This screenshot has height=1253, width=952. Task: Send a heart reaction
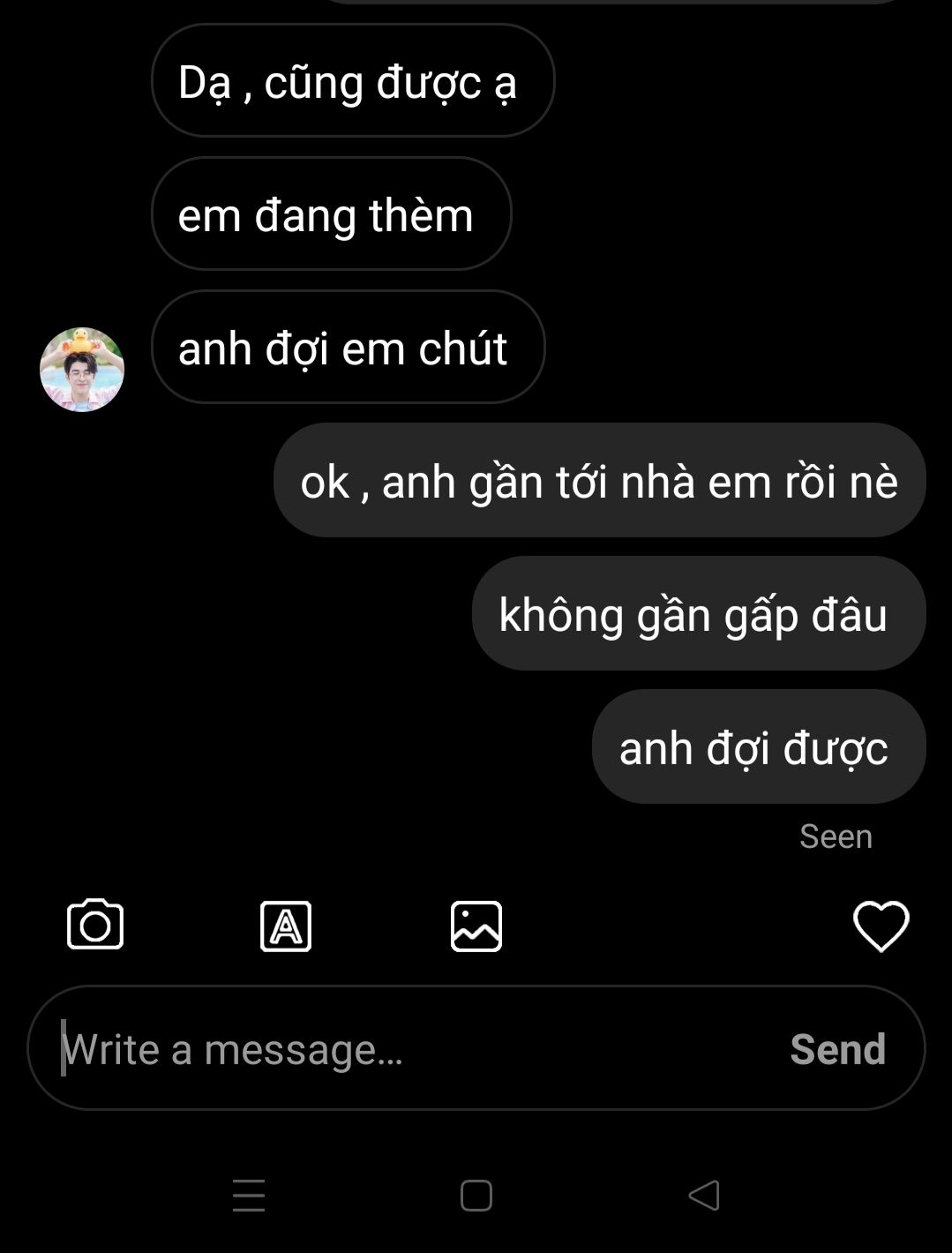pos(881,927)
